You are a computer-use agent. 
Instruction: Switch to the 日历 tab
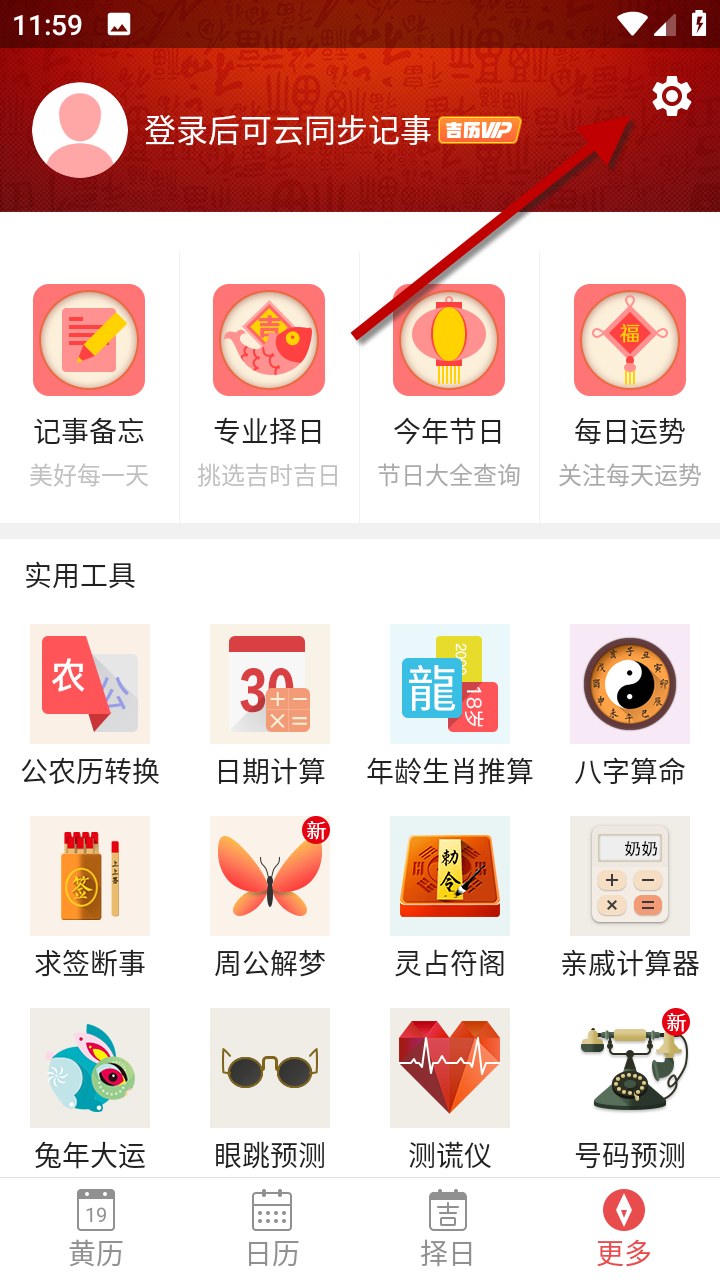pyautogui.click(x=272, y=1228)
